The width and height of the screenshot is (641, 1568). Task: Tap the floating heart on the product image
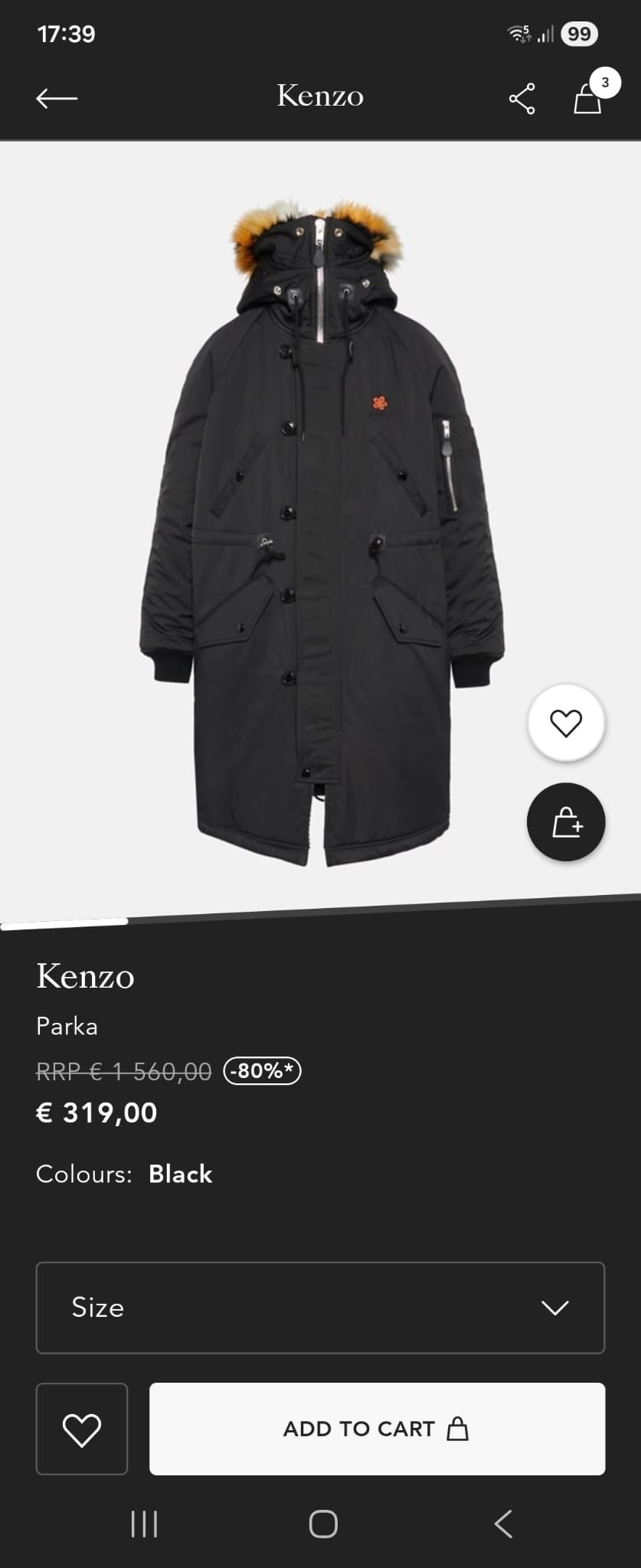566,723
